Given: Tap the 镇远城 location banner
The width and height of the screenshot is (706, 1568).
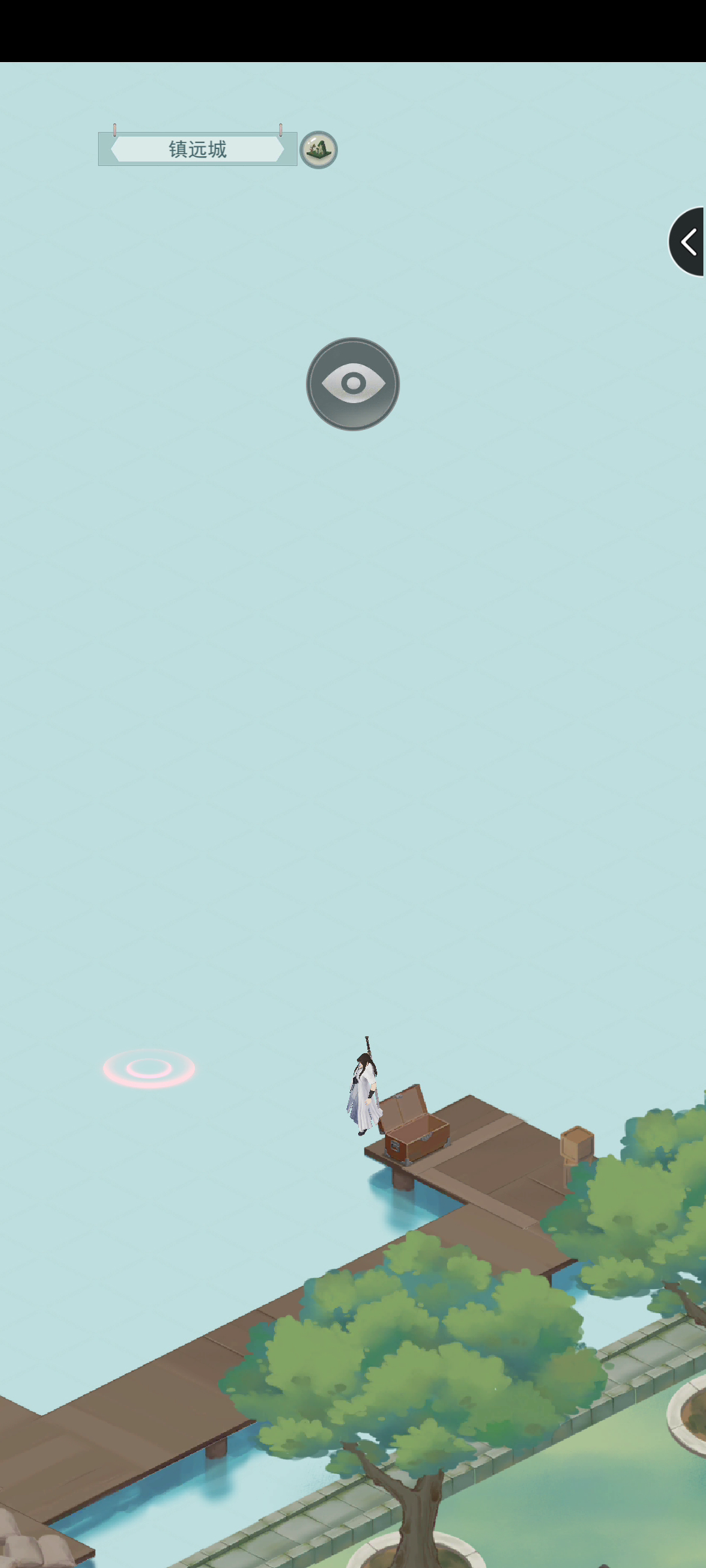Looking at the screenshot, I should [x=197, y=149].
